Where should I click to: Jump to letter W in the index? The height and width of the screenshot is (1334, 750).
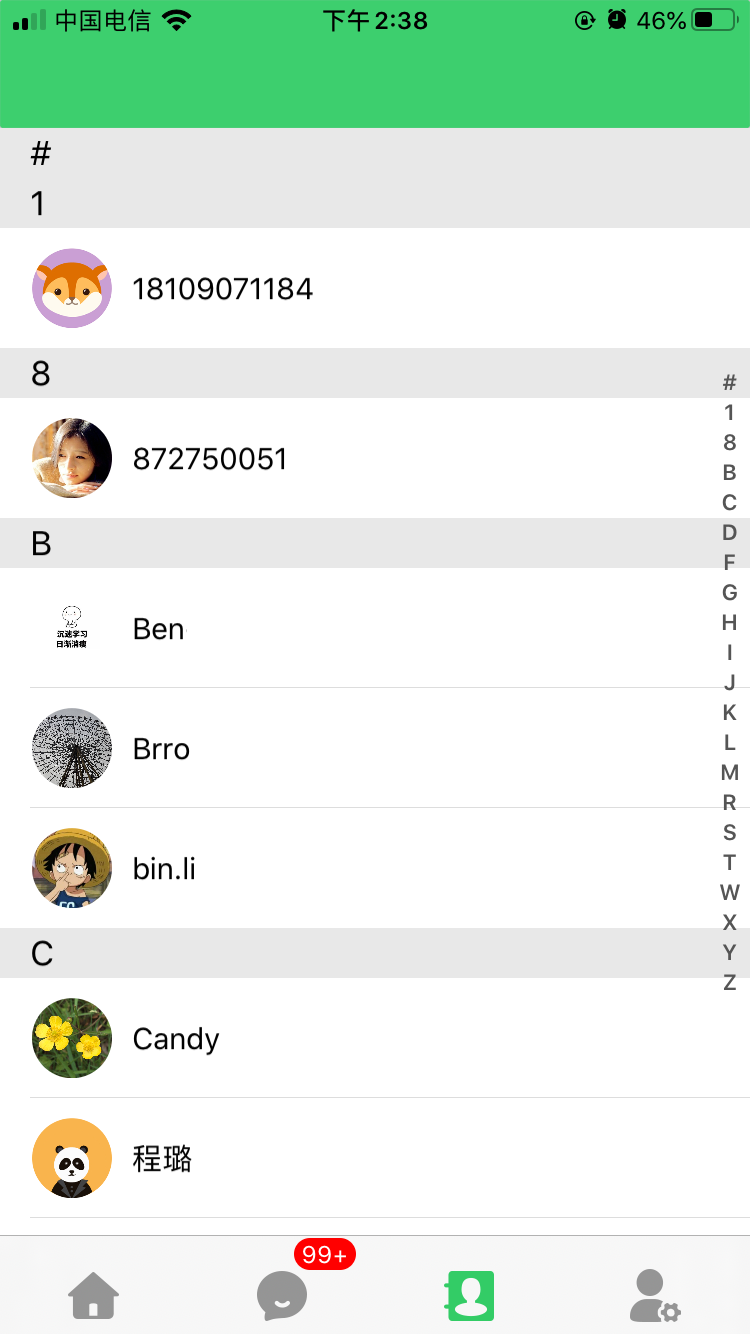click(x=730, y=892)
